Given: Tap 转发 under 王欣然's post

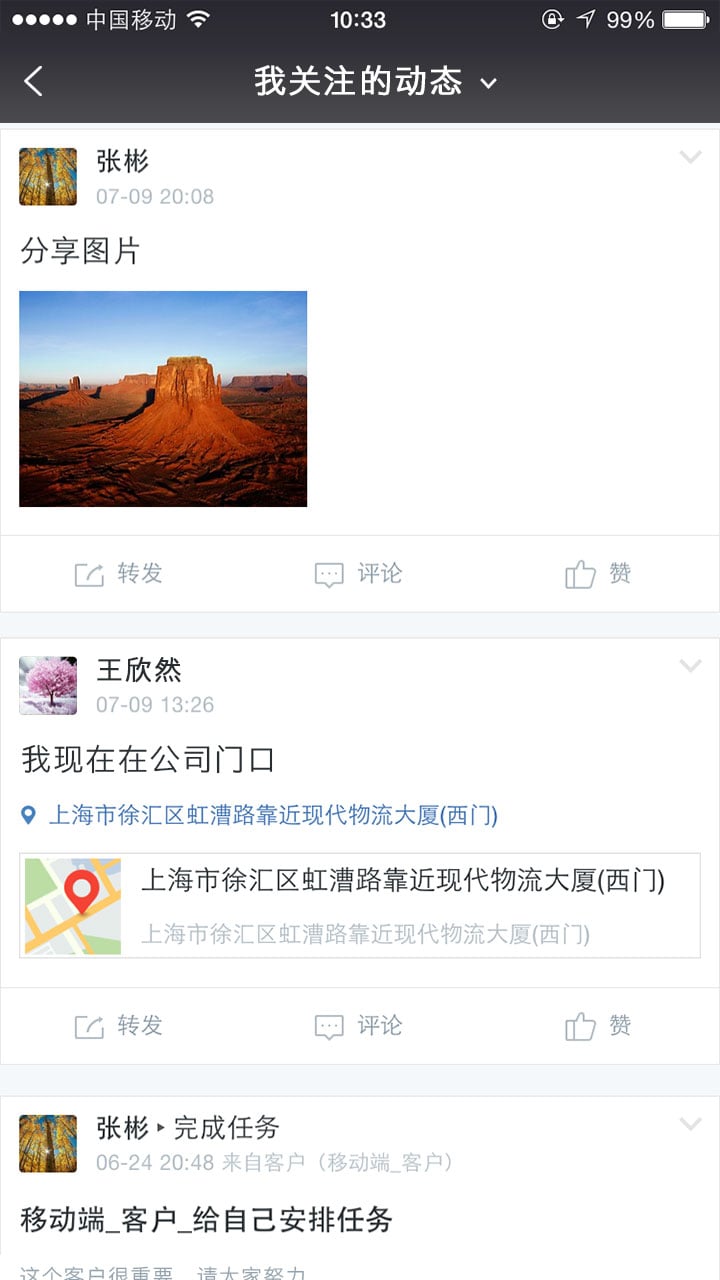Looking at the screenshot, I should click(119, 1026).
